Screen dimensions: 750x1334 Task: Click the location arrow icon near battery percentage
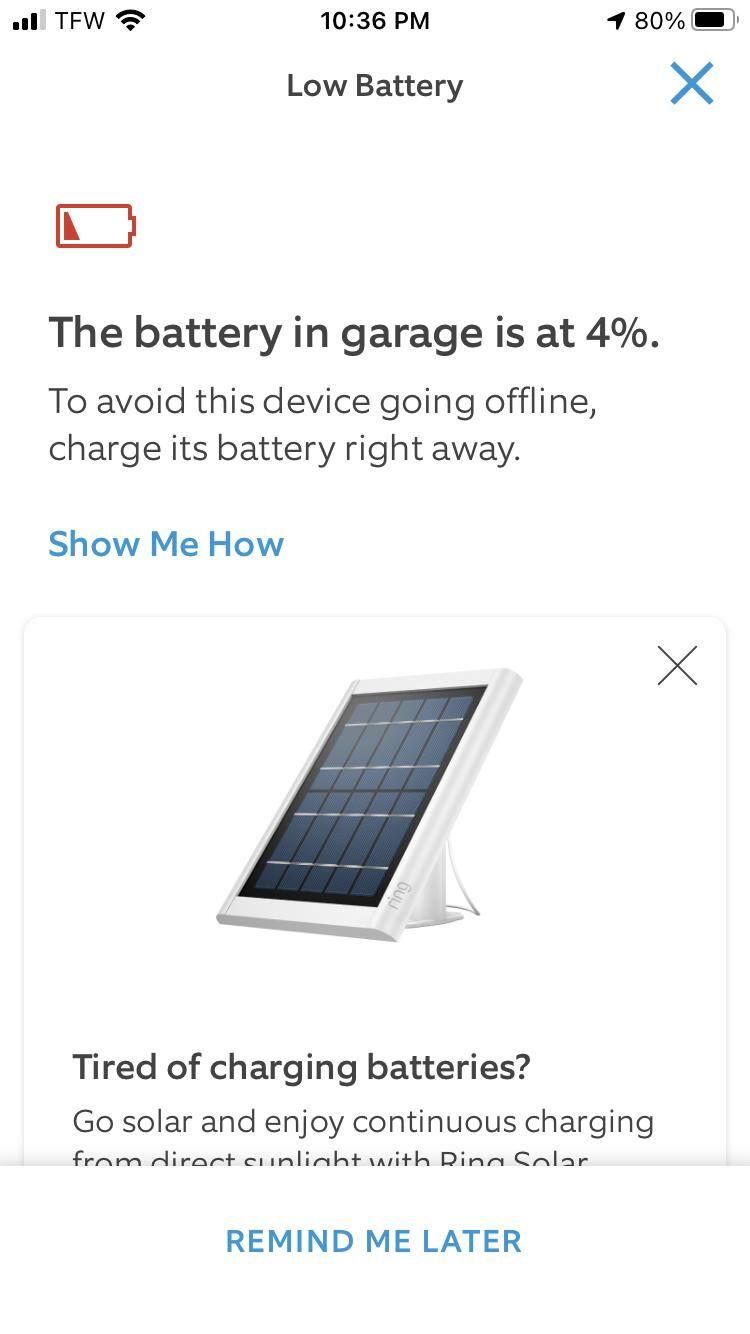pyautogui.click(x=616, y=19)
